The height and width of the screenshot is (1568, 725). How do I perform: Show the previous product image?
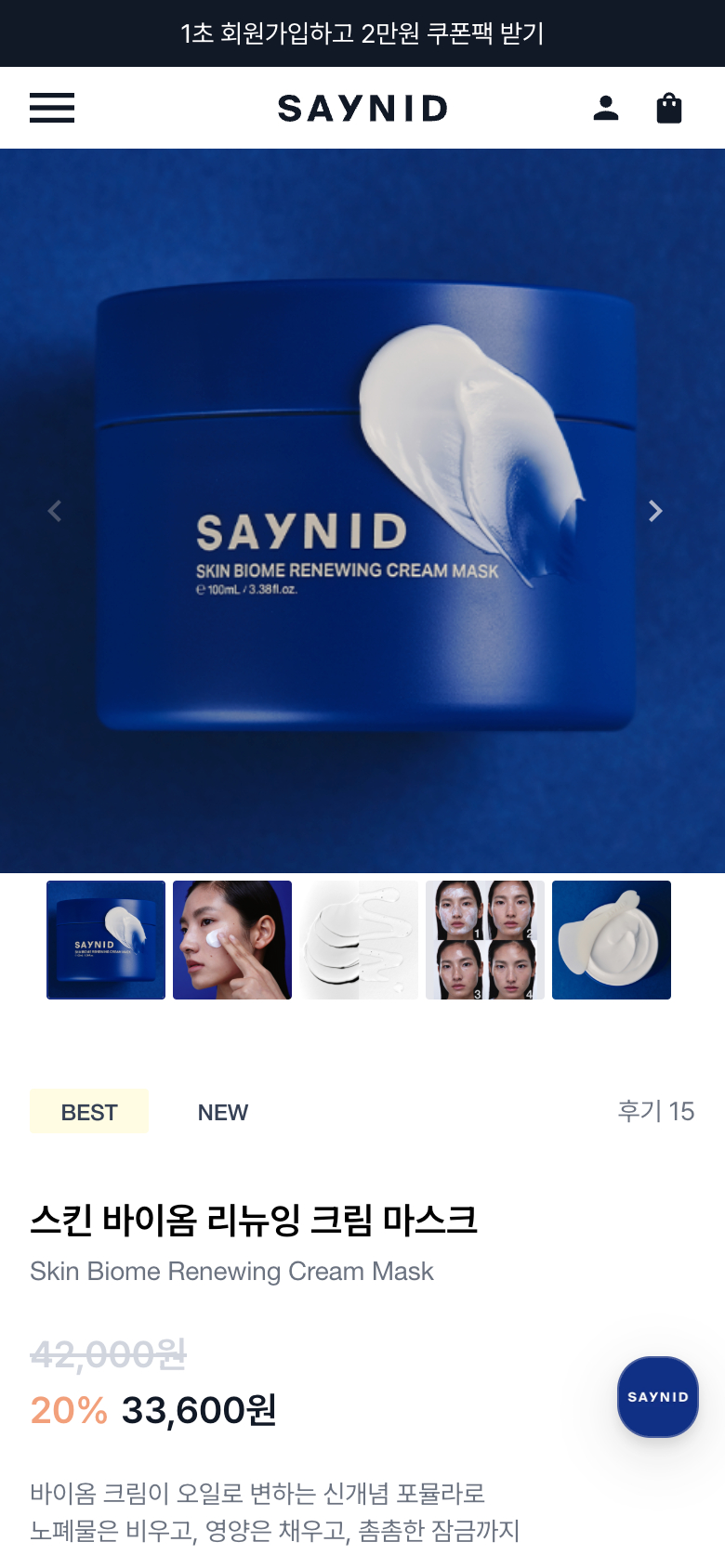pyautogui.click(x=55, y=511)
